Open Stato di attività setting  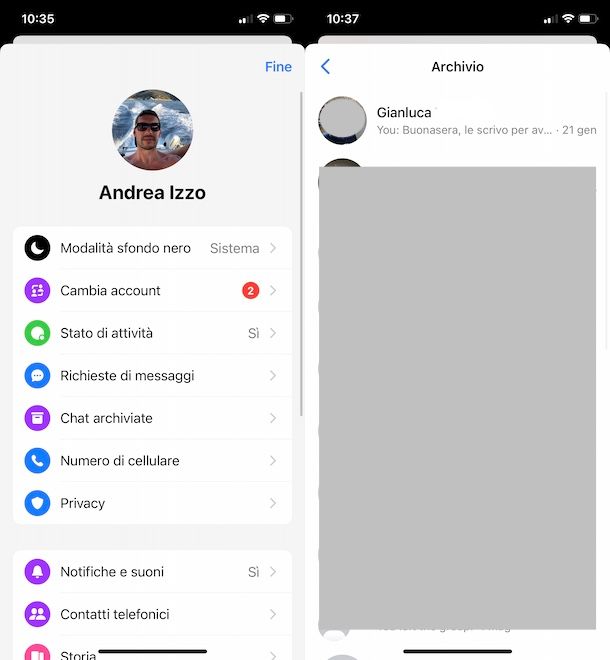152,333
